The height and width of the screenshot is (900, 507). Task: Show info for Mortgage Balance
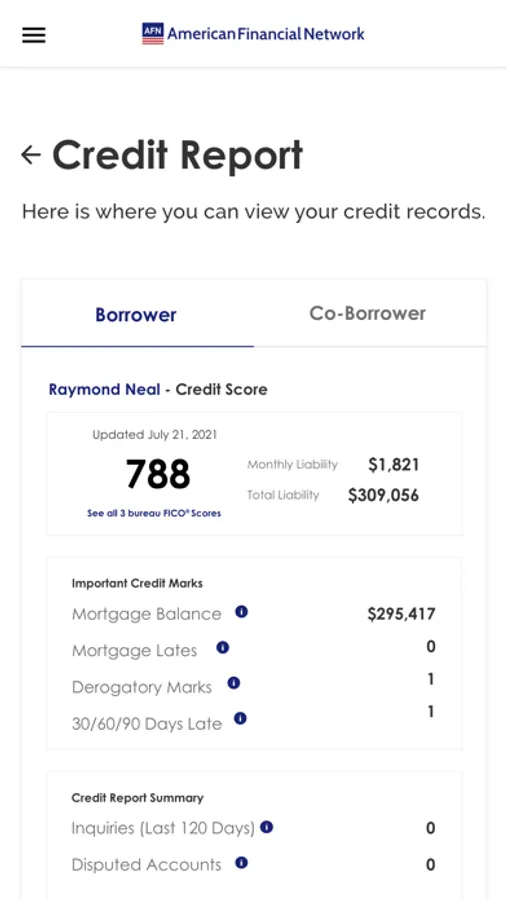[242, 612]
